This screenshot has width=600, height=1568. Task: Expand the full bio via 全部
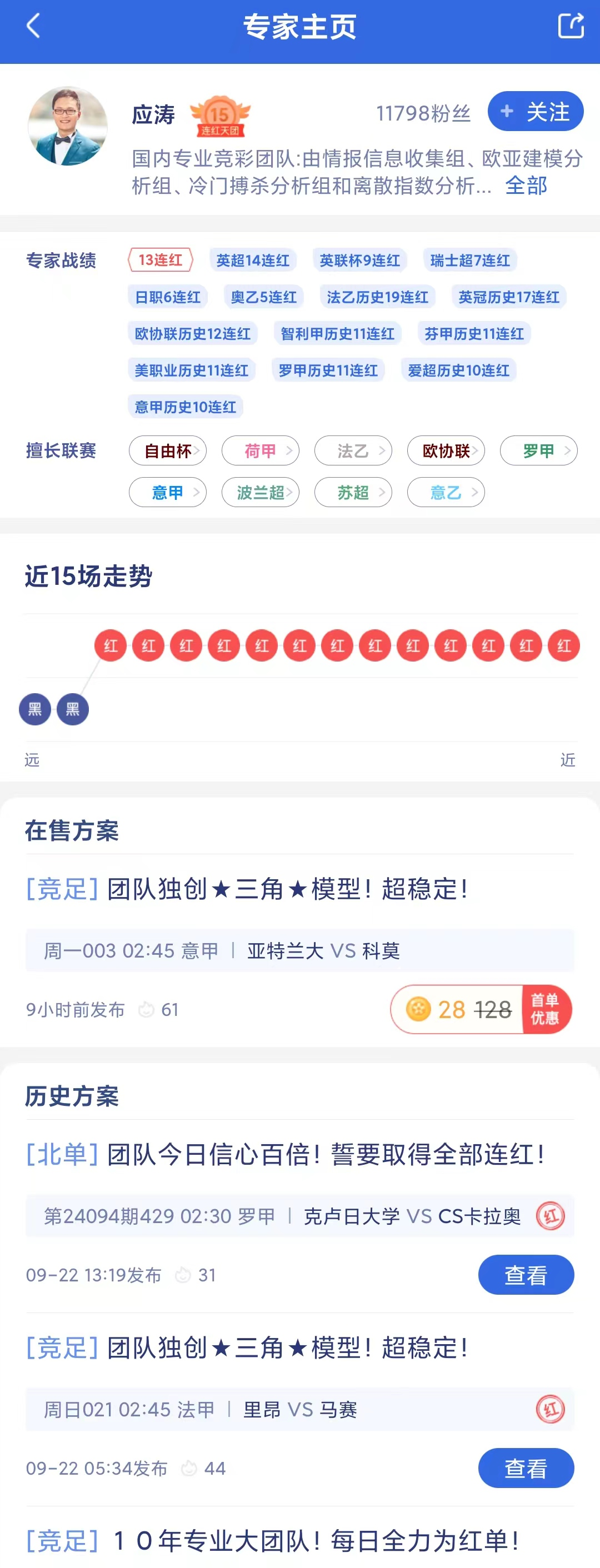click(x=526, y=186)
